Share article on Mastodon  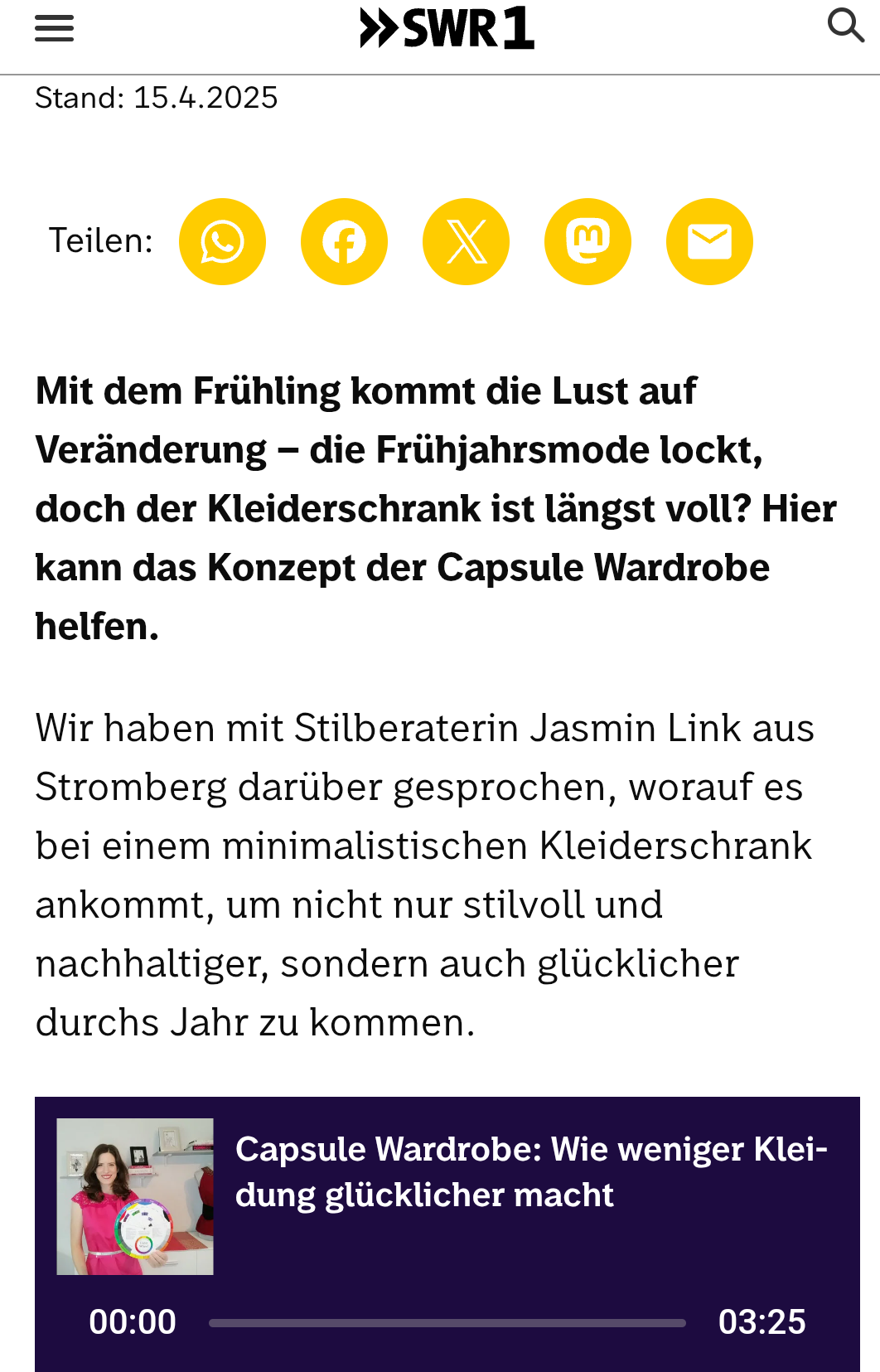pyautogui.click(x=587, y=242)
